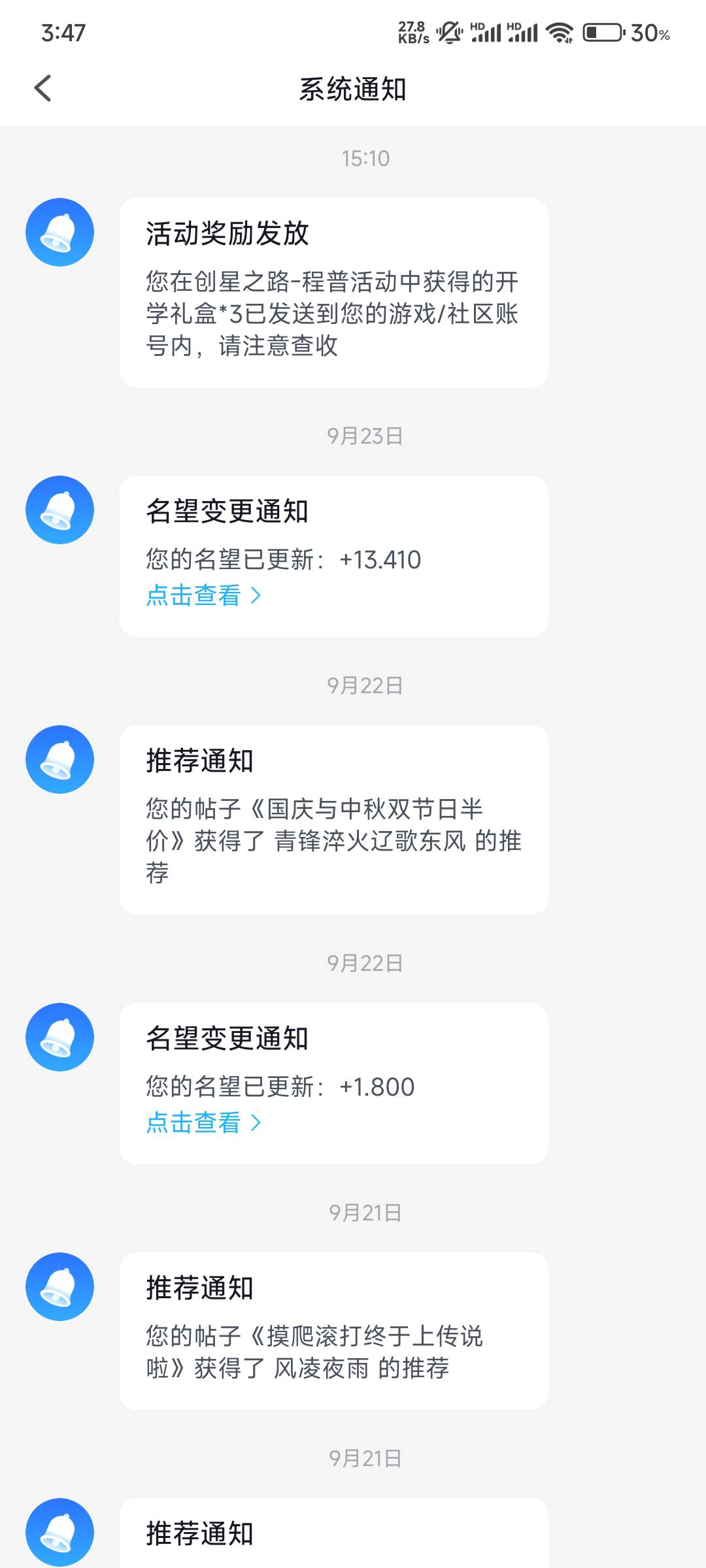Tap 点击查看 under the +1.800 名望 update
Screen dimensions: 706x1568
click(203, 1123)
